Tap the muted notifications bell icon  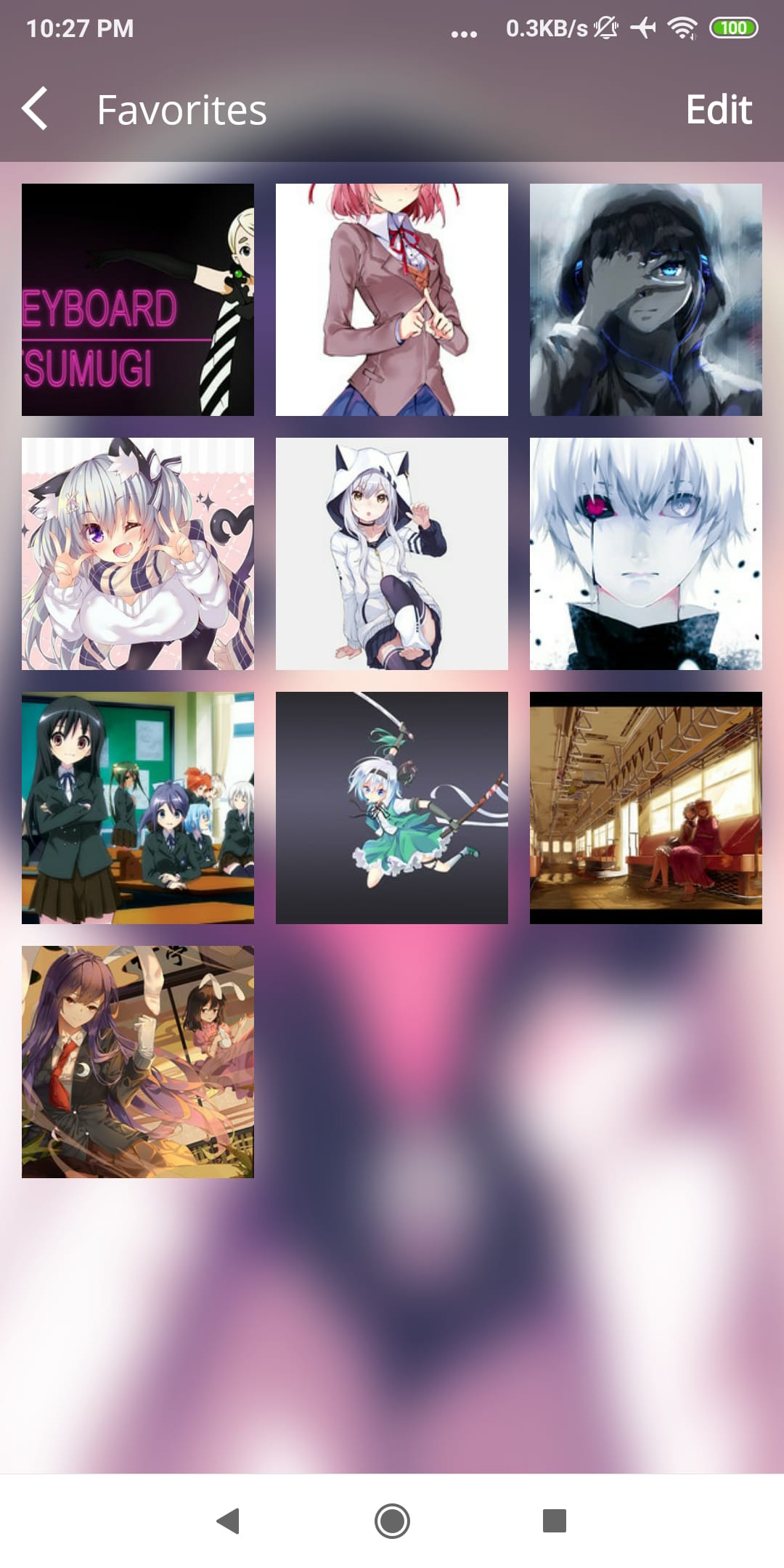tap(605, 29)
